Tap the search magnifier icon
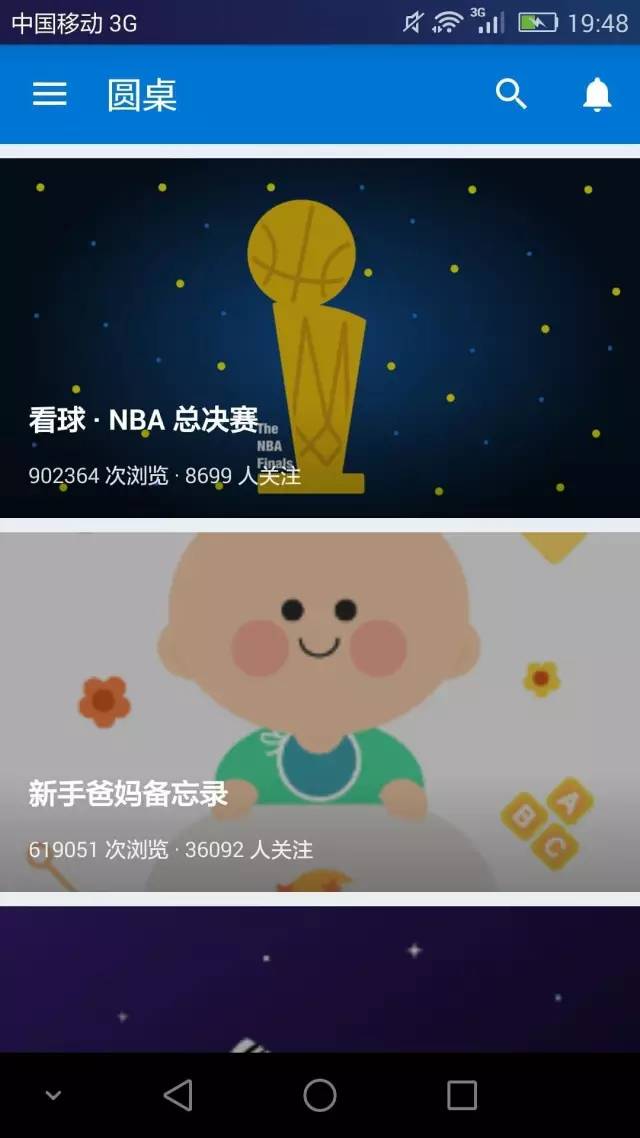The image size is (640, 1138). tap(511, 94)
